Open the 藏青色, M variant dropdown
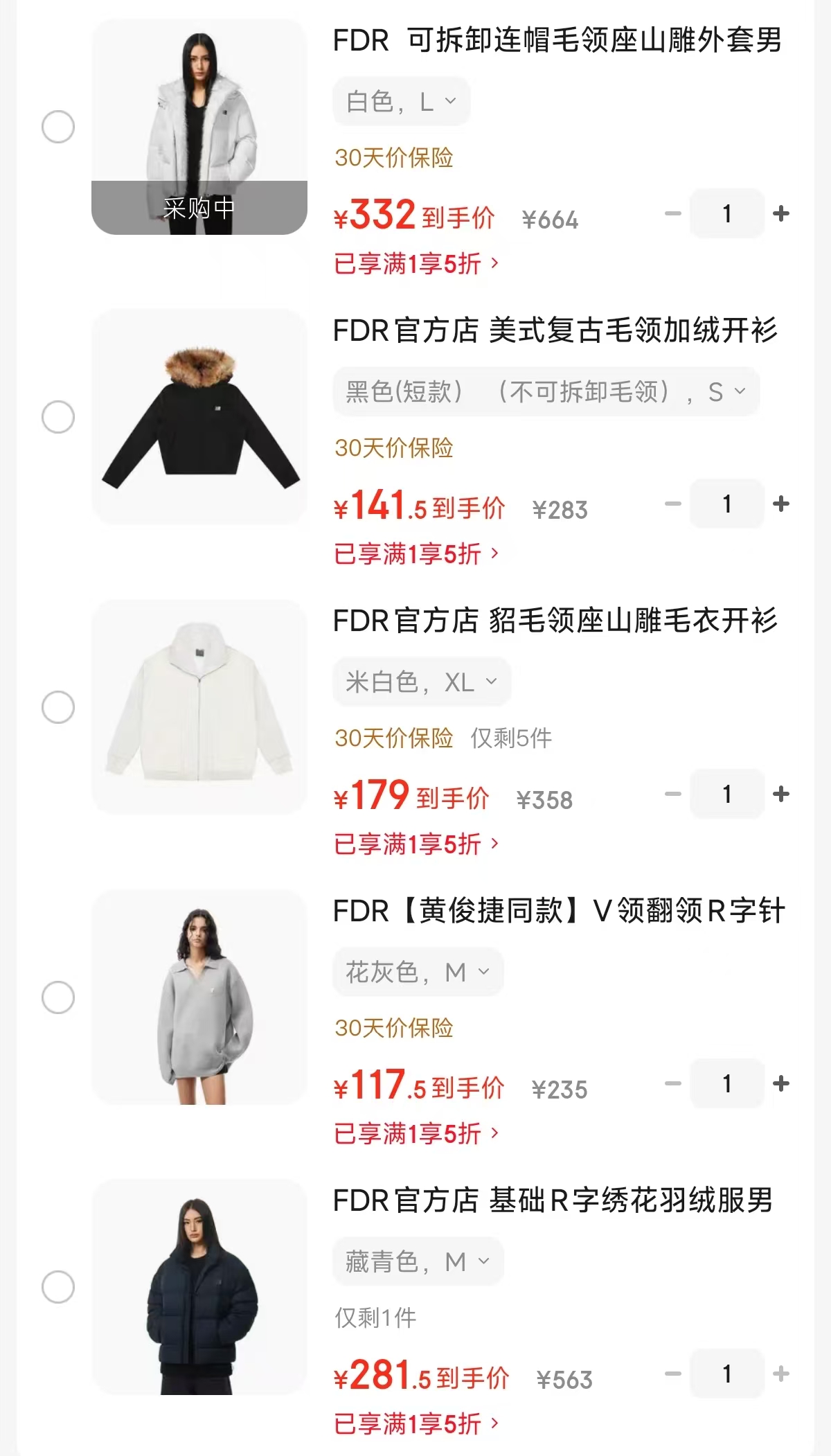 [x=418, y=1262]
